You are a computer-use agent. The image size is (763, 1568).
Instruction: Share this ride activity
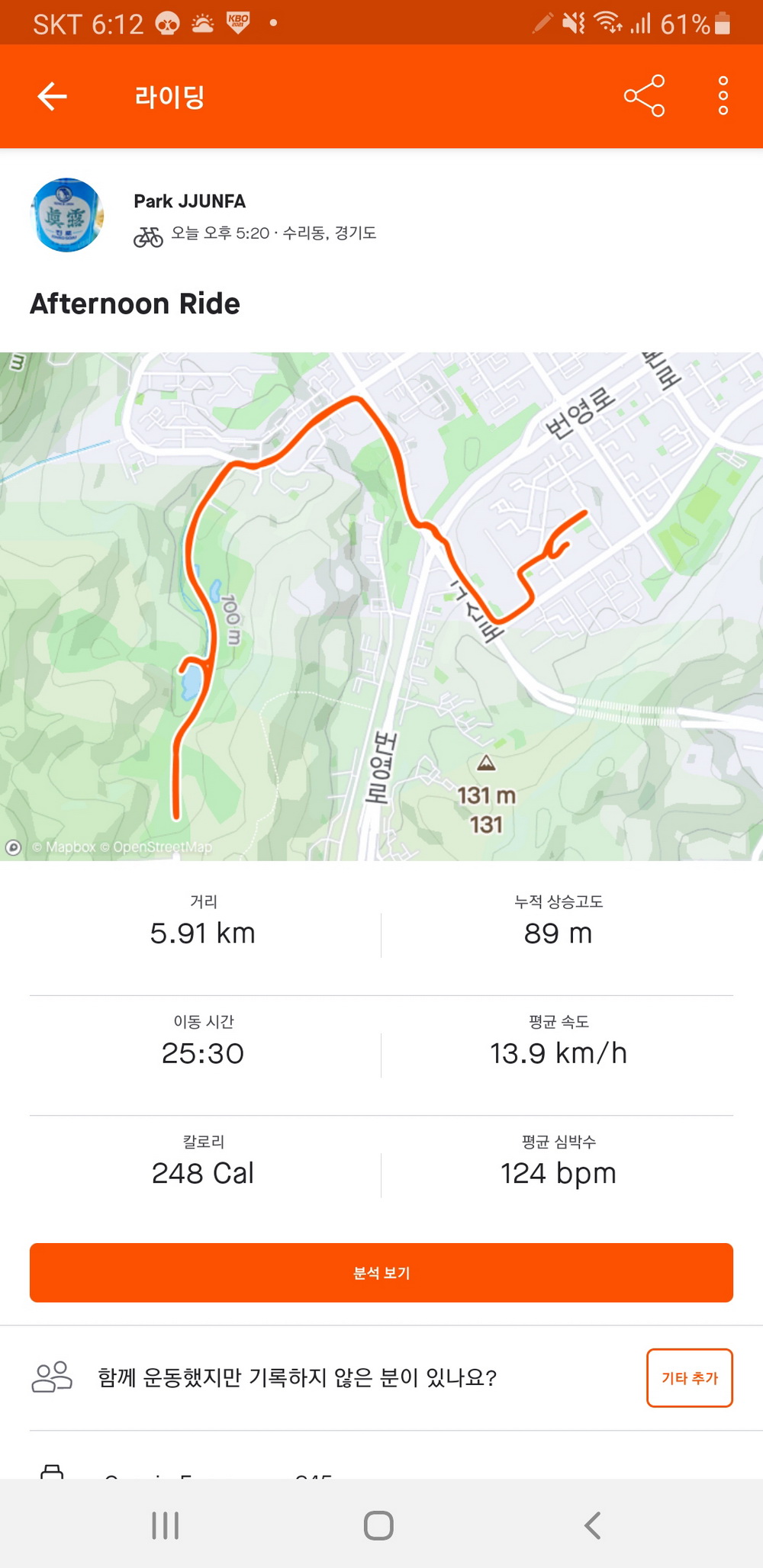[644, 96]
